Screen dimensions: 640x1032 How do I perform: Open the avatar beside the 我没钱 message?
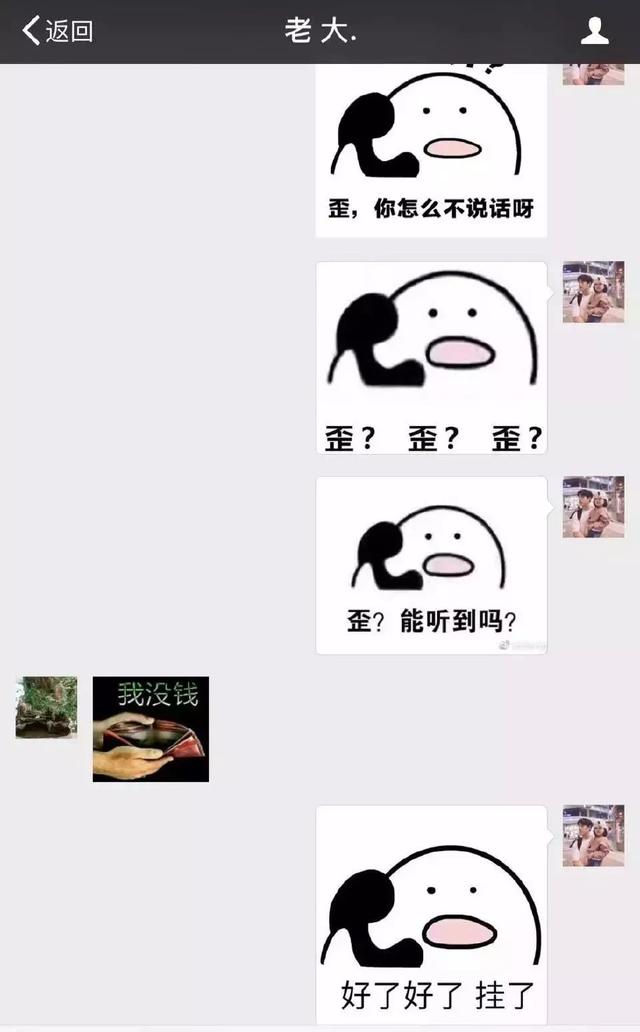tap(46, 707)
